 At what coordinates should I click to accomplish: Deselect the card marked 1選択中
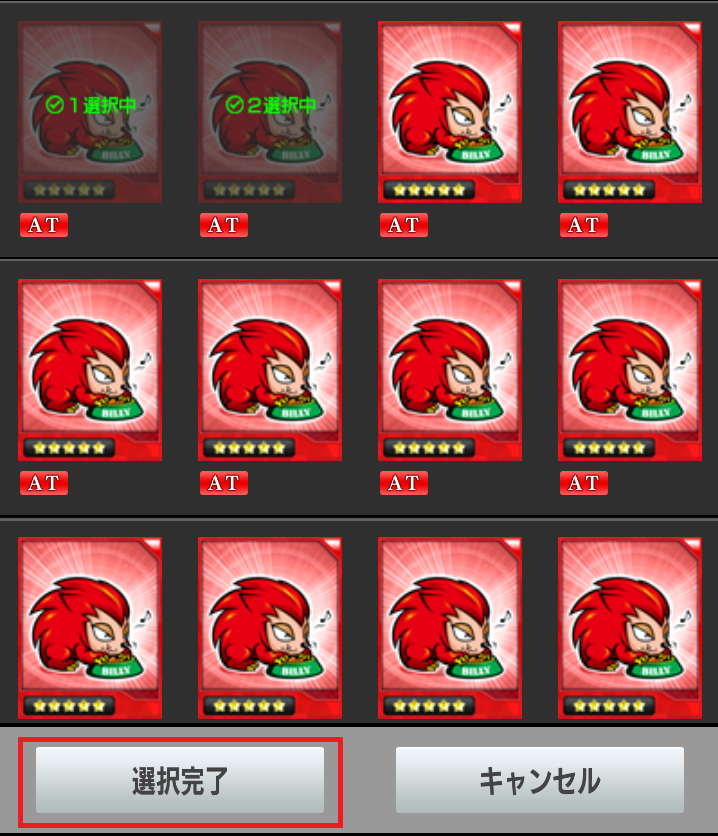coord(90,110)
